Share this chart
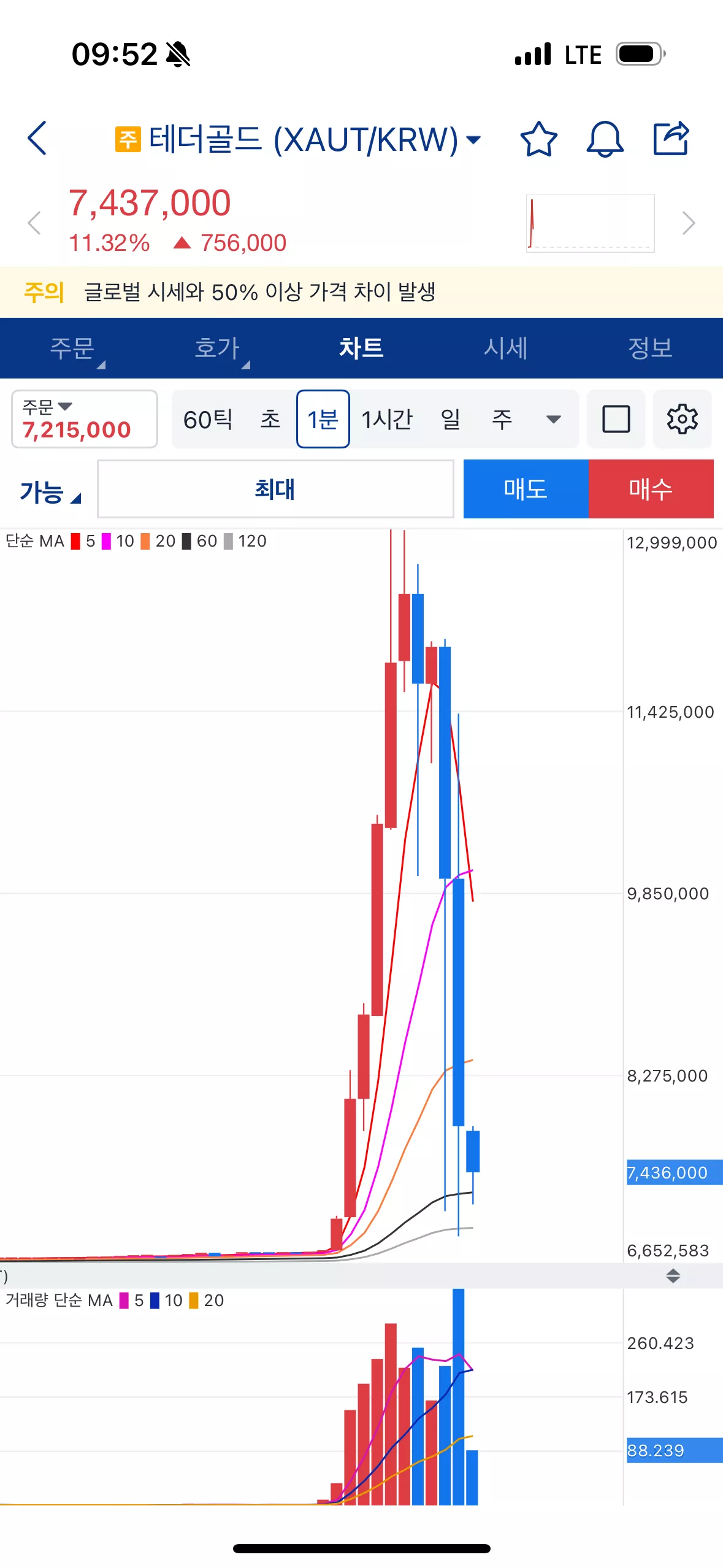The width and height of the screenshot is (723, 1568). point(671,138)
